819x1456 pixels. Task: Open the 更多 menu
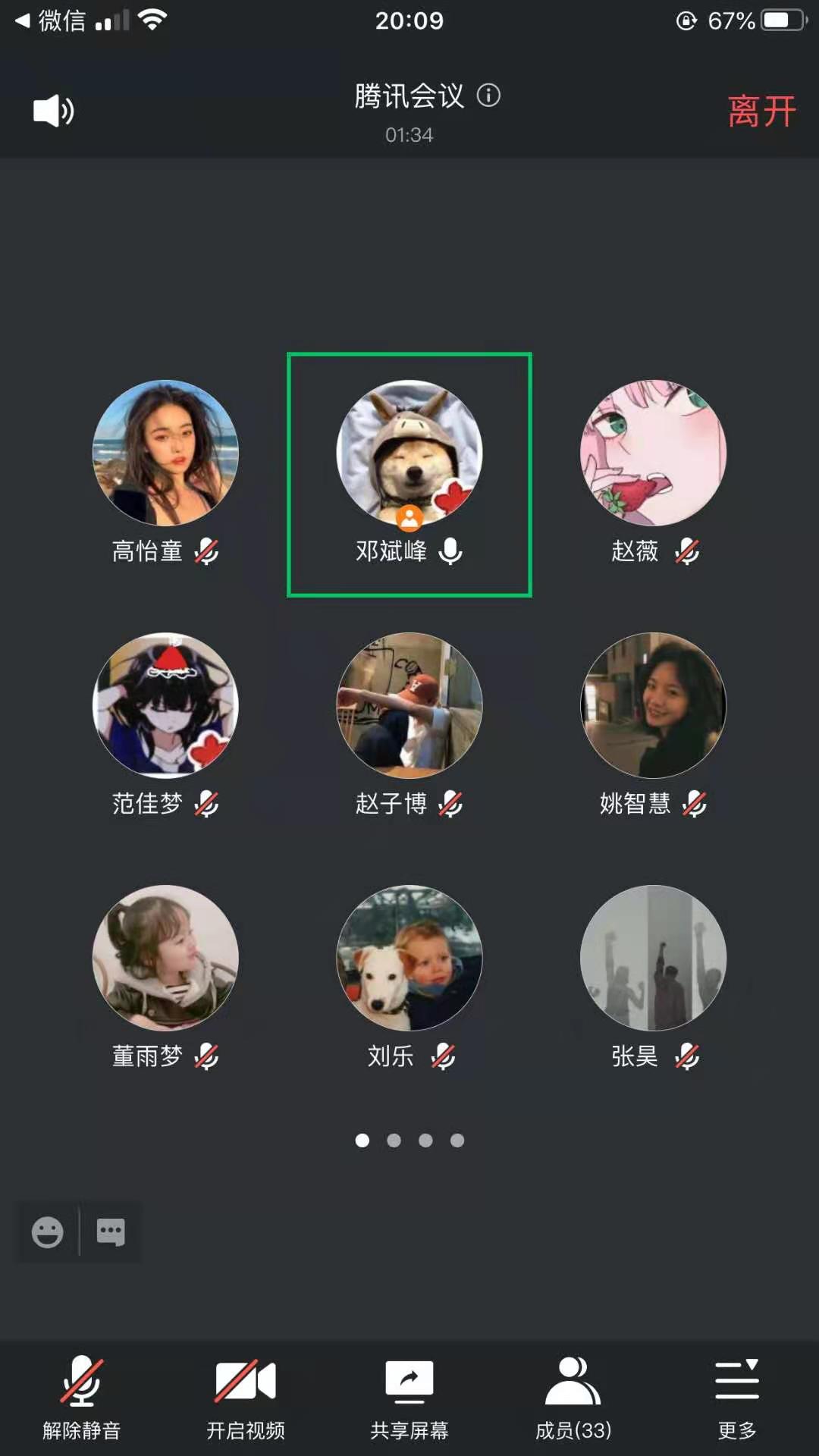tap(736, 1397)
